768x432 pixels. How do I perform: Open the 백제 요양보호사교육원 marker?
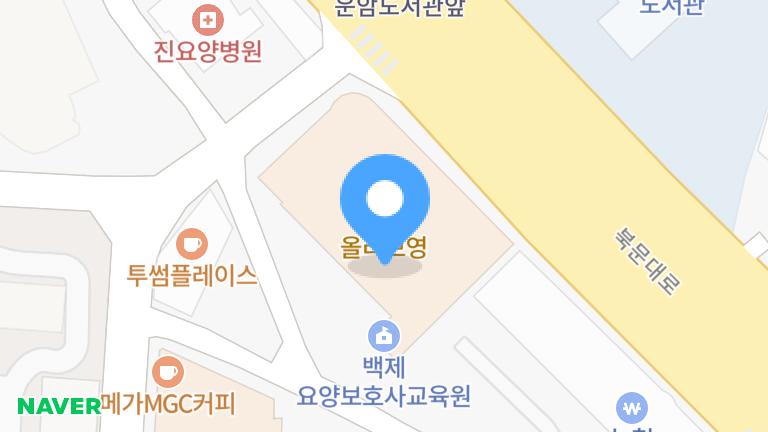384,334
